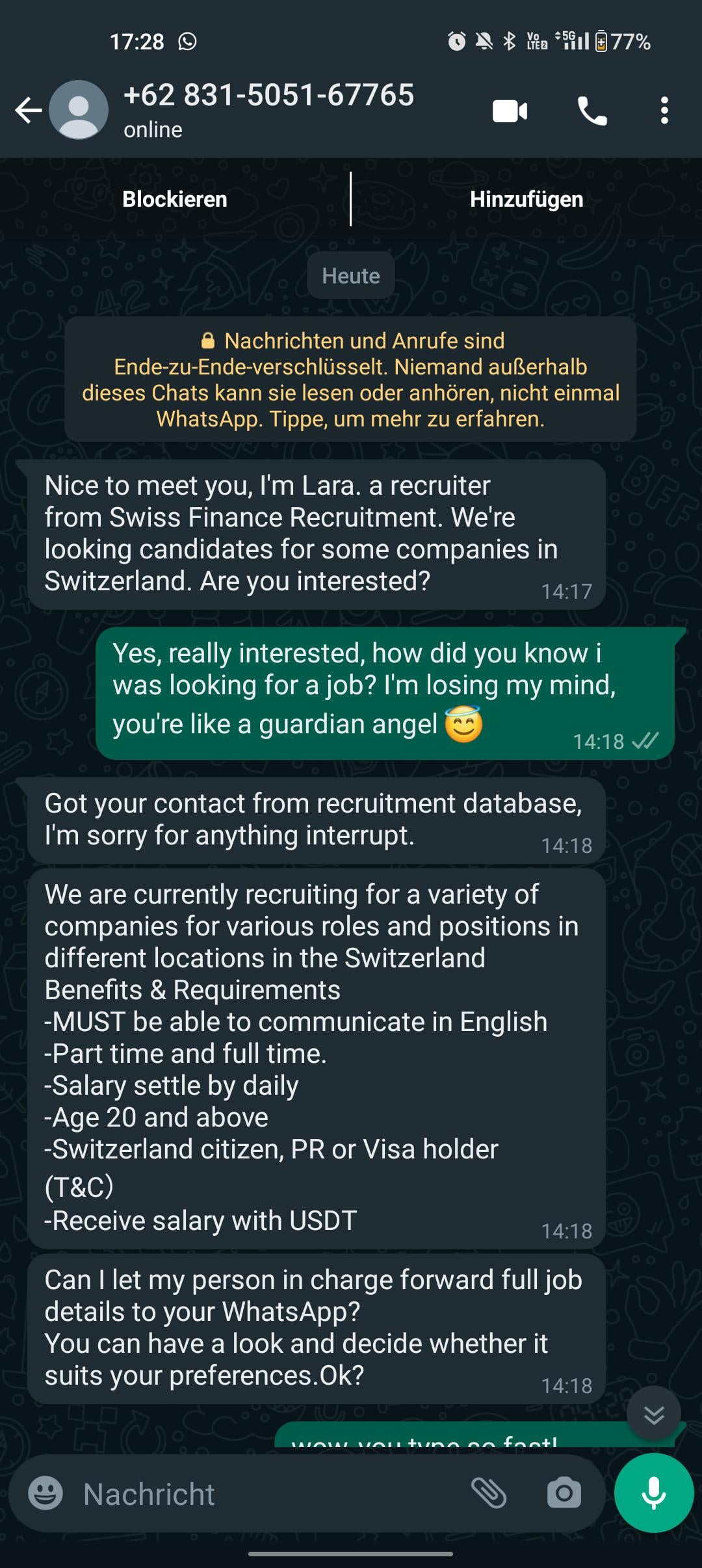The width and height of the screenshot is (702, 1568).
Task: Record a voice message
Action: tap(653, 1493)
